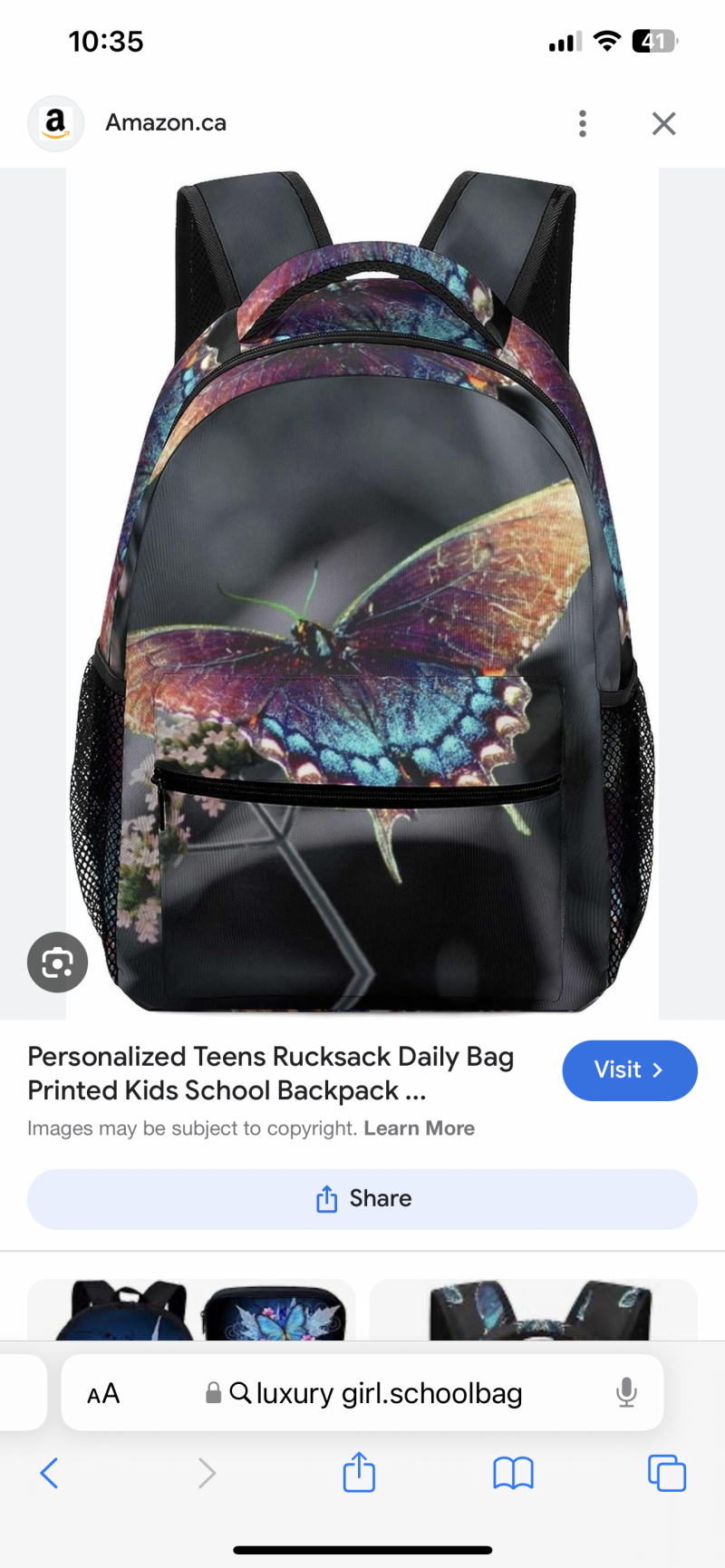The height and width of the screenshot is (1568, 725).
Task: Start voice search with the microphone
Action: pos(626,1392)
